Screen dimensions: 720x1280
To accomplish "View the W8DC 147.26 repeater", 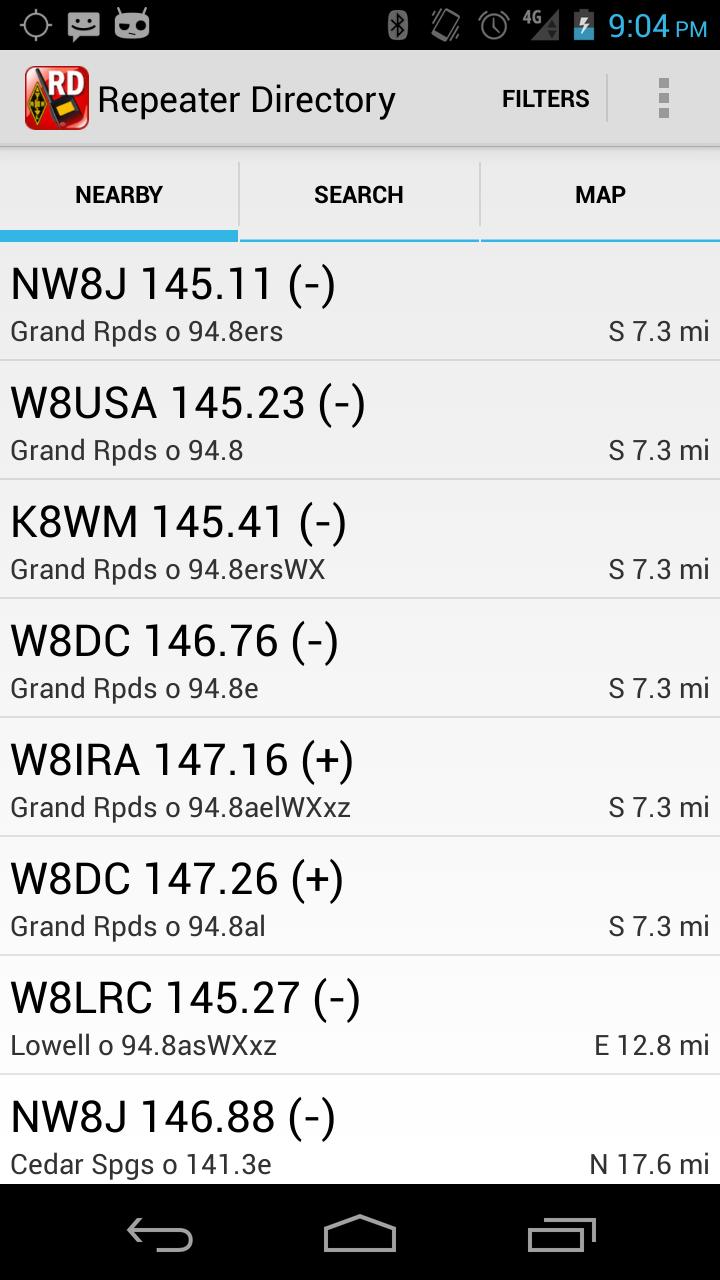I will point(360,897).
